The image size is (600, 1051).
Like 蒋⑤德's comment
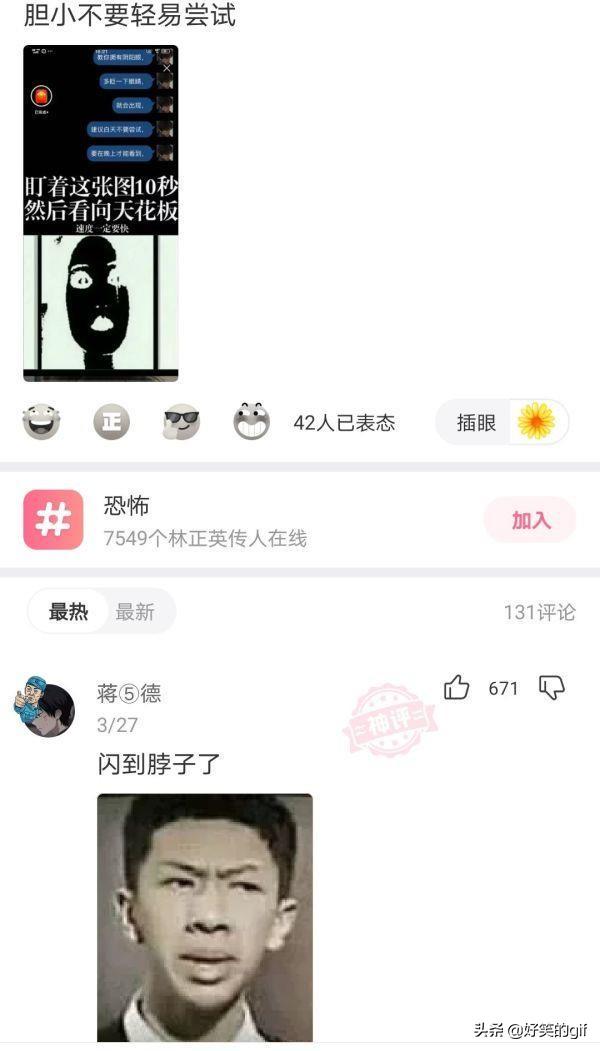click(457, 688)
